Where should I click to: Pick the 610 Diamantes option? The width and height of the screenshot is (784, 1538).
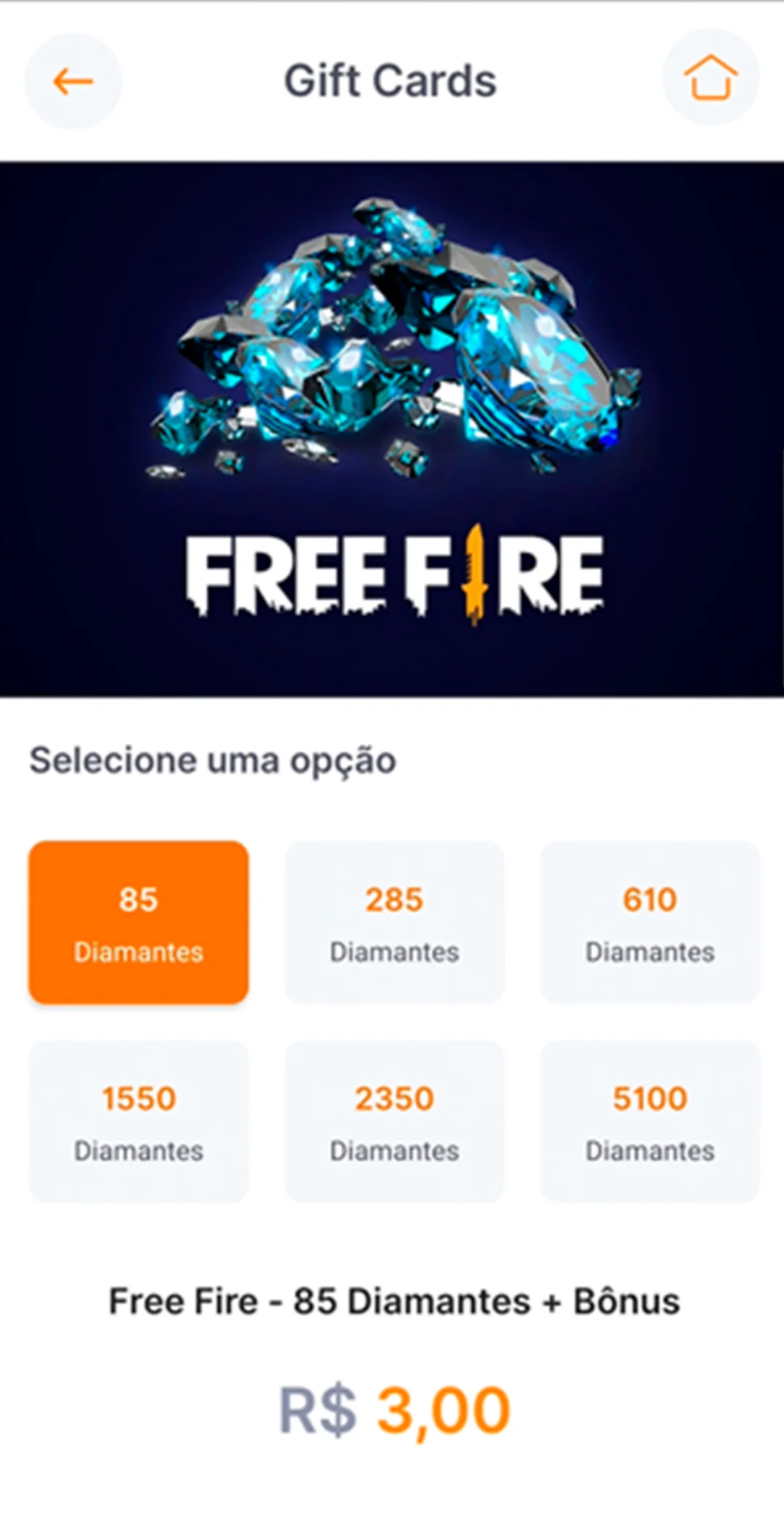(x=650, y=923)
